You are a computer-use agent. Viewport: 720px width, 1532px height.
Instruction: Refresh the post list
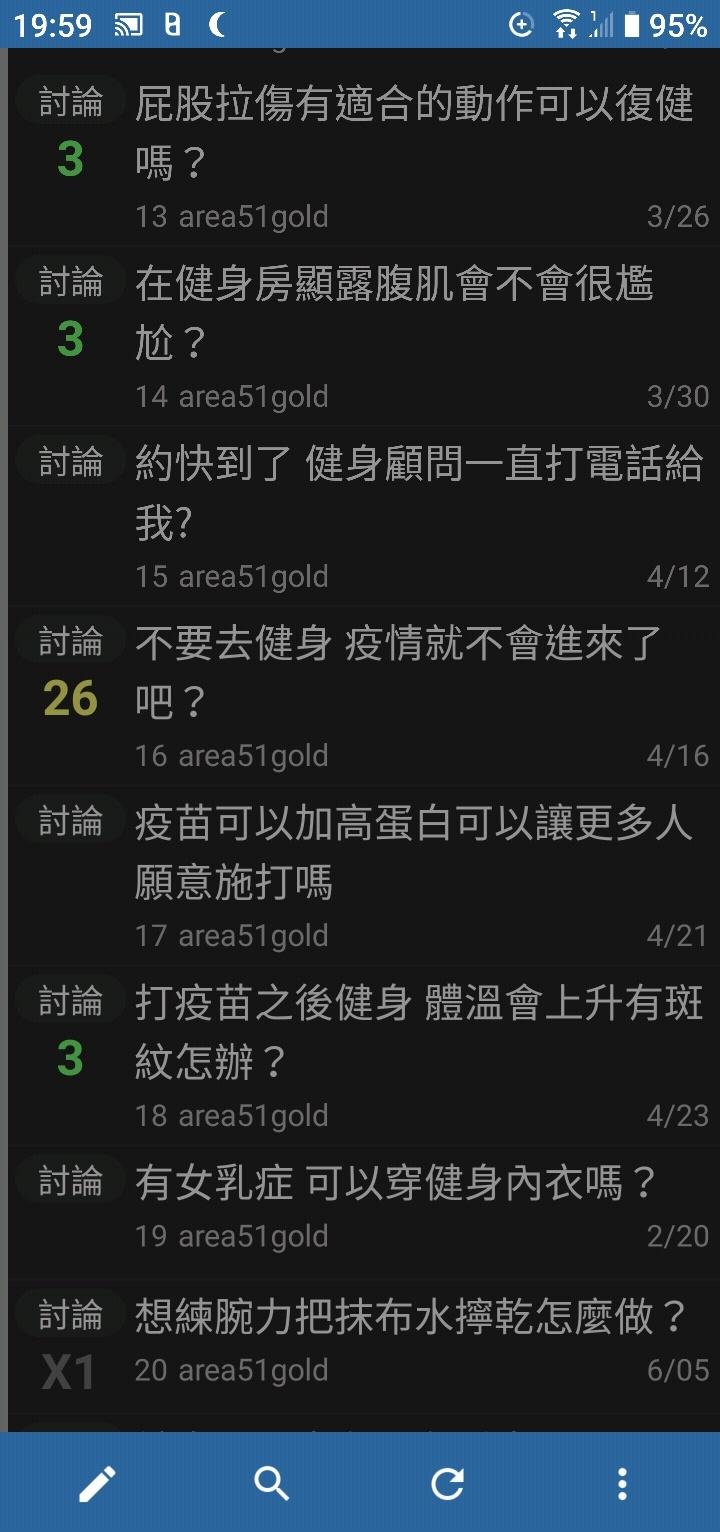pyautogui.click(x=447, y=1482)
